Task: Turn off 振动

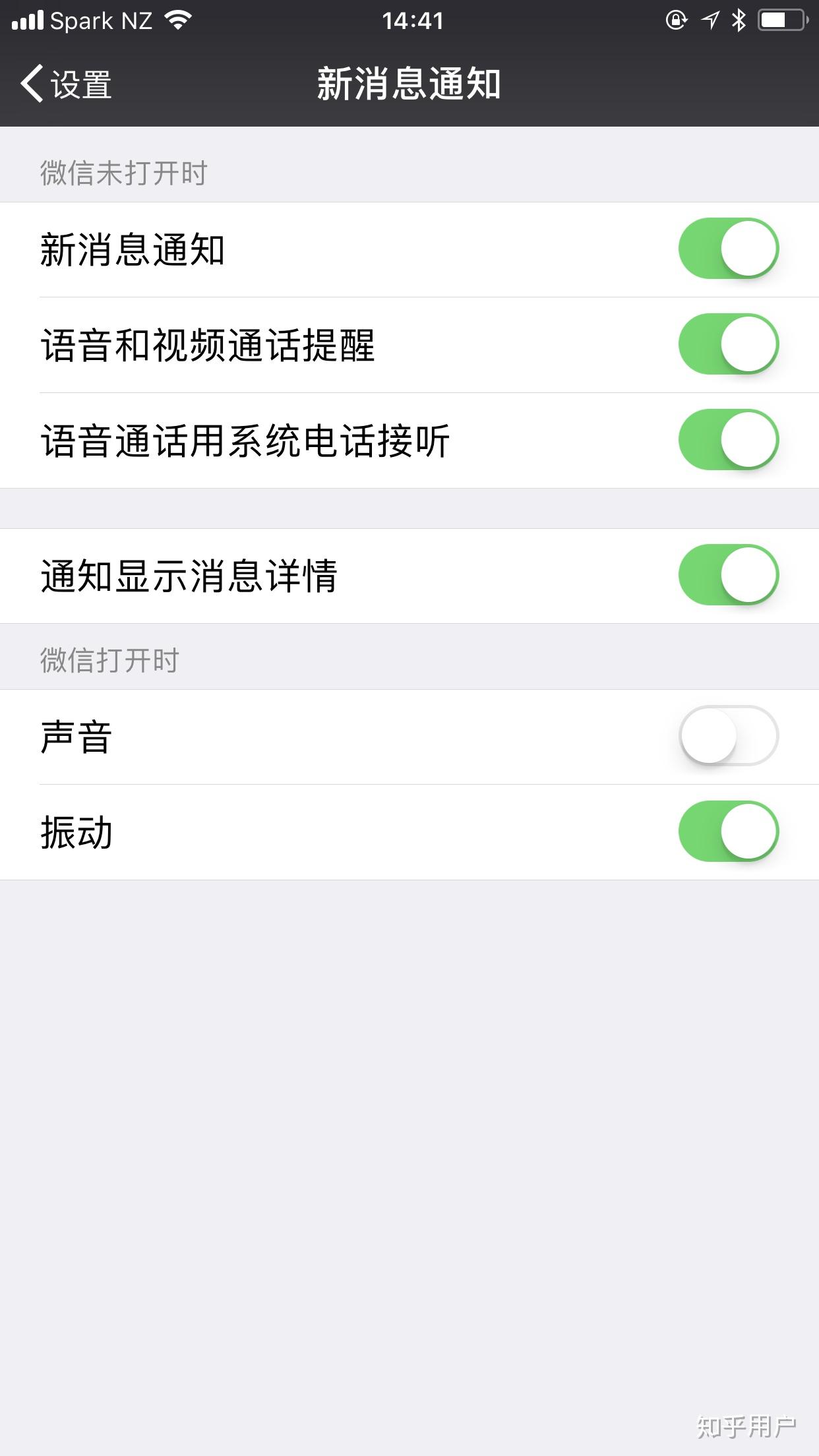Action: click(x=728, y=831)
